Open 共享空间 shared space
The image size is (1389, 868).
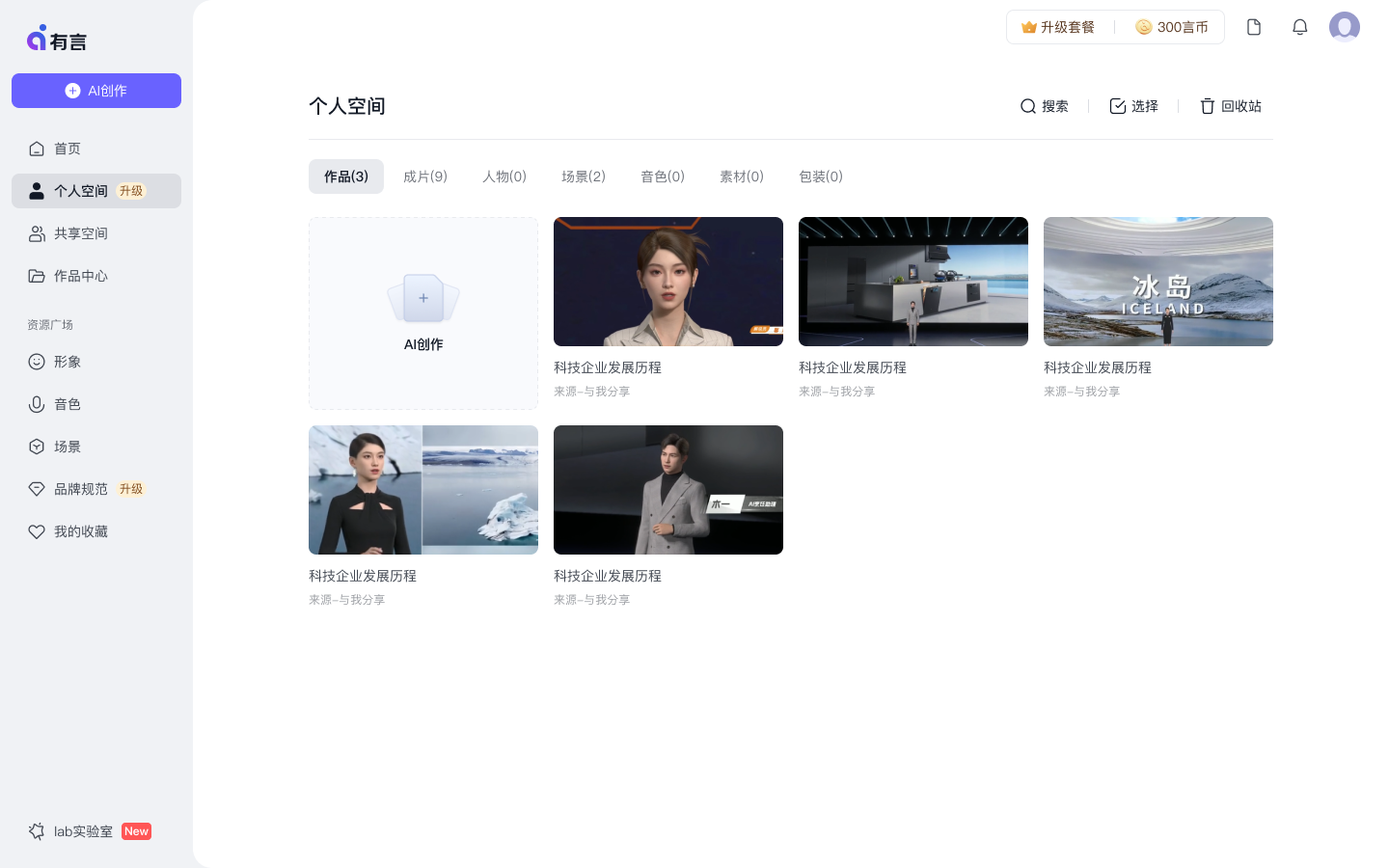[x=81, y=233]
